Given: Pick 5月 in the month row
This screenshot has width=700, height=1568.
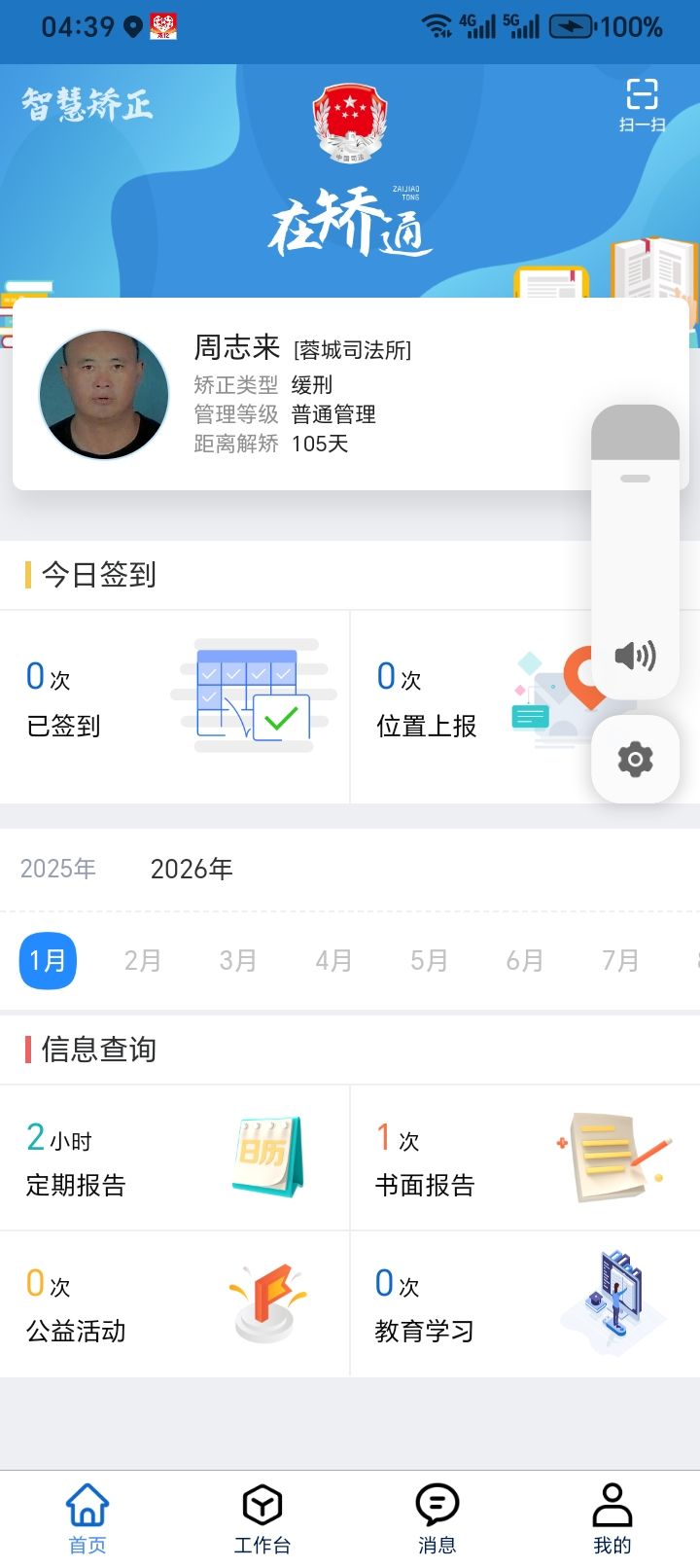Looking at the screenshot, I should point(429,961).
